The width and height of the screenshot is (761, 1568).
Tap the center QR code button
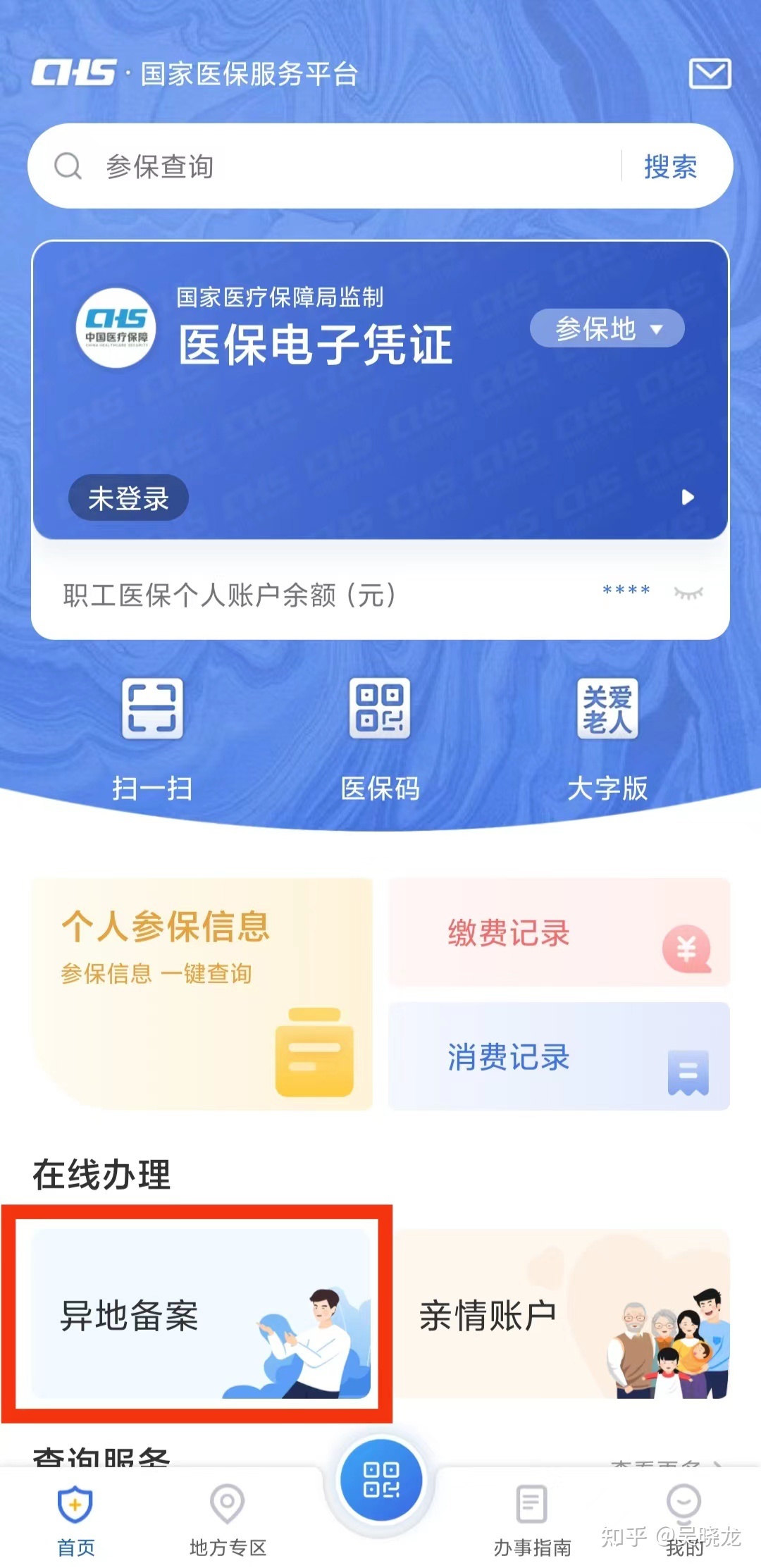(x=380, y=1480)
